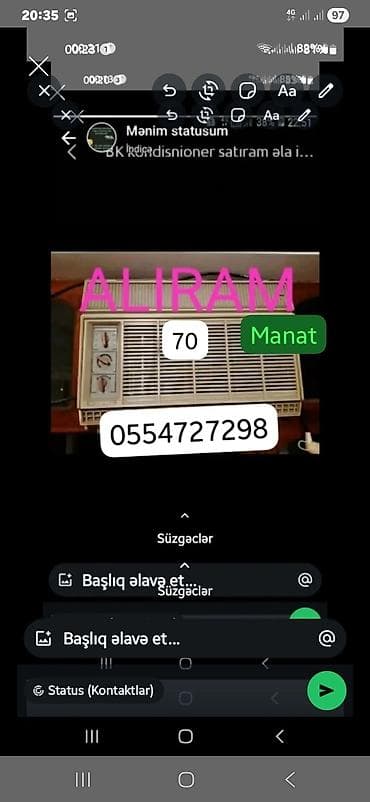Add text with the Aa tool

[x=287, y=91]
